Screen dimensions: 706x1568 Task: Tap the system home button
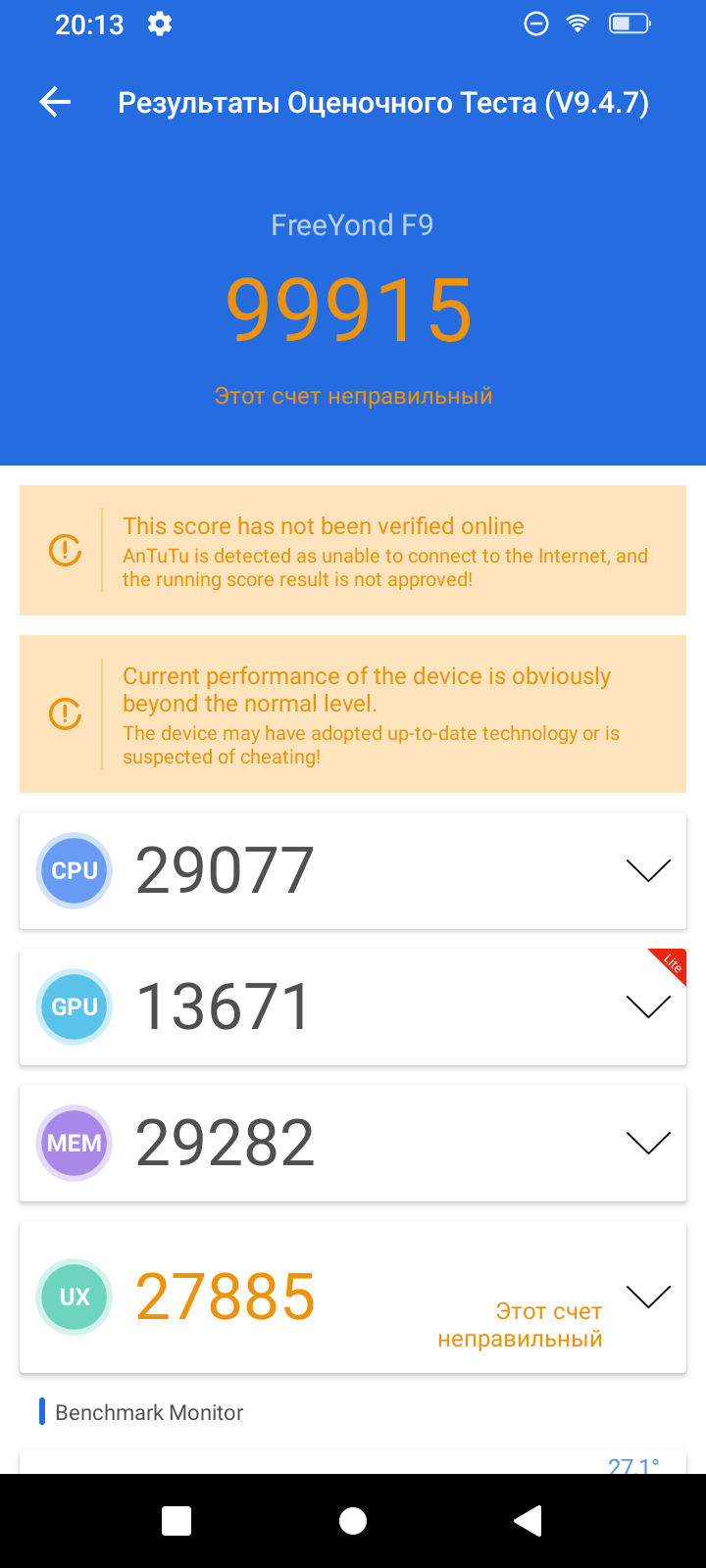click(353, 1521)
